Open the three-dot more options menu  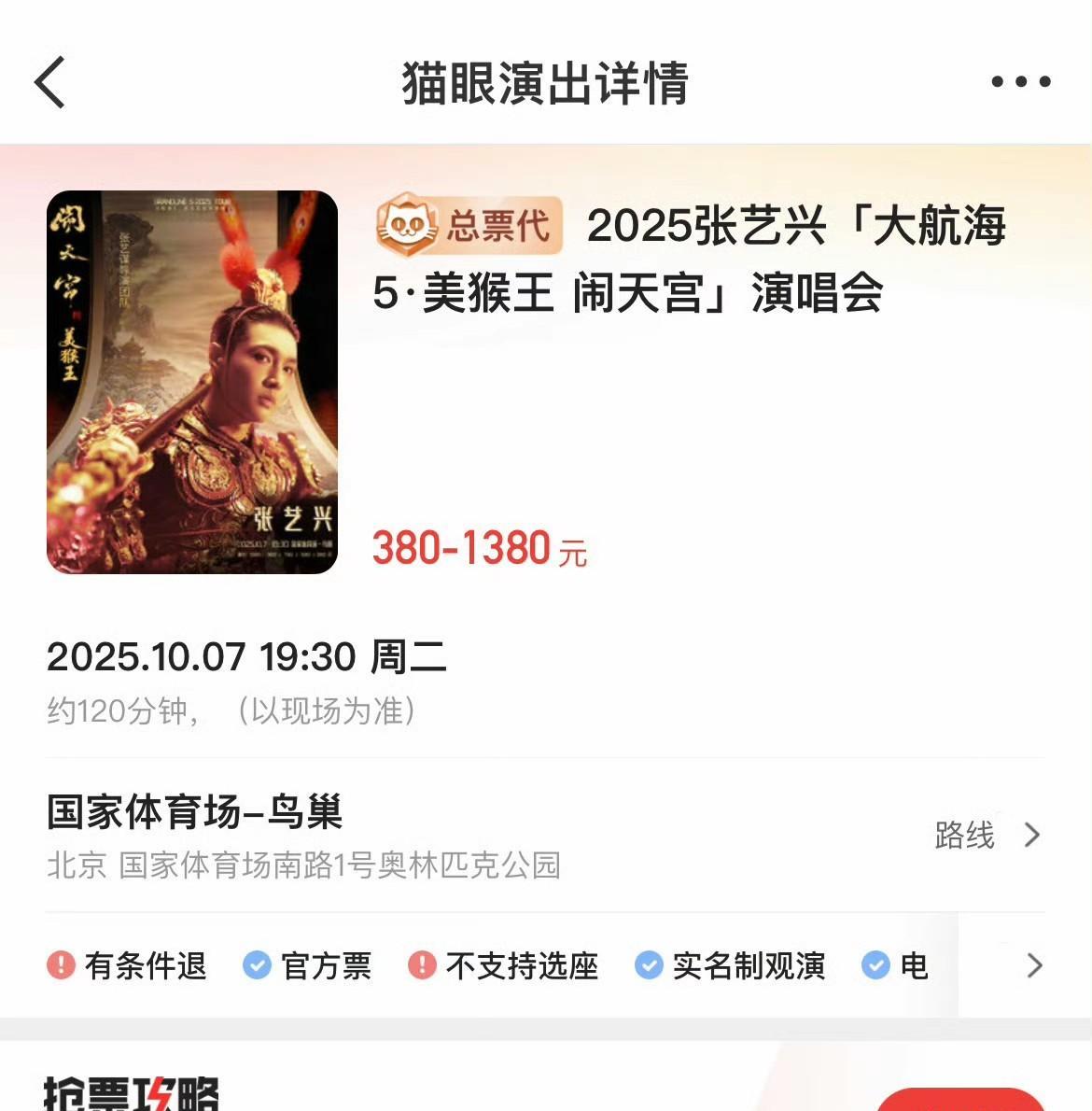coord(1020,82)
